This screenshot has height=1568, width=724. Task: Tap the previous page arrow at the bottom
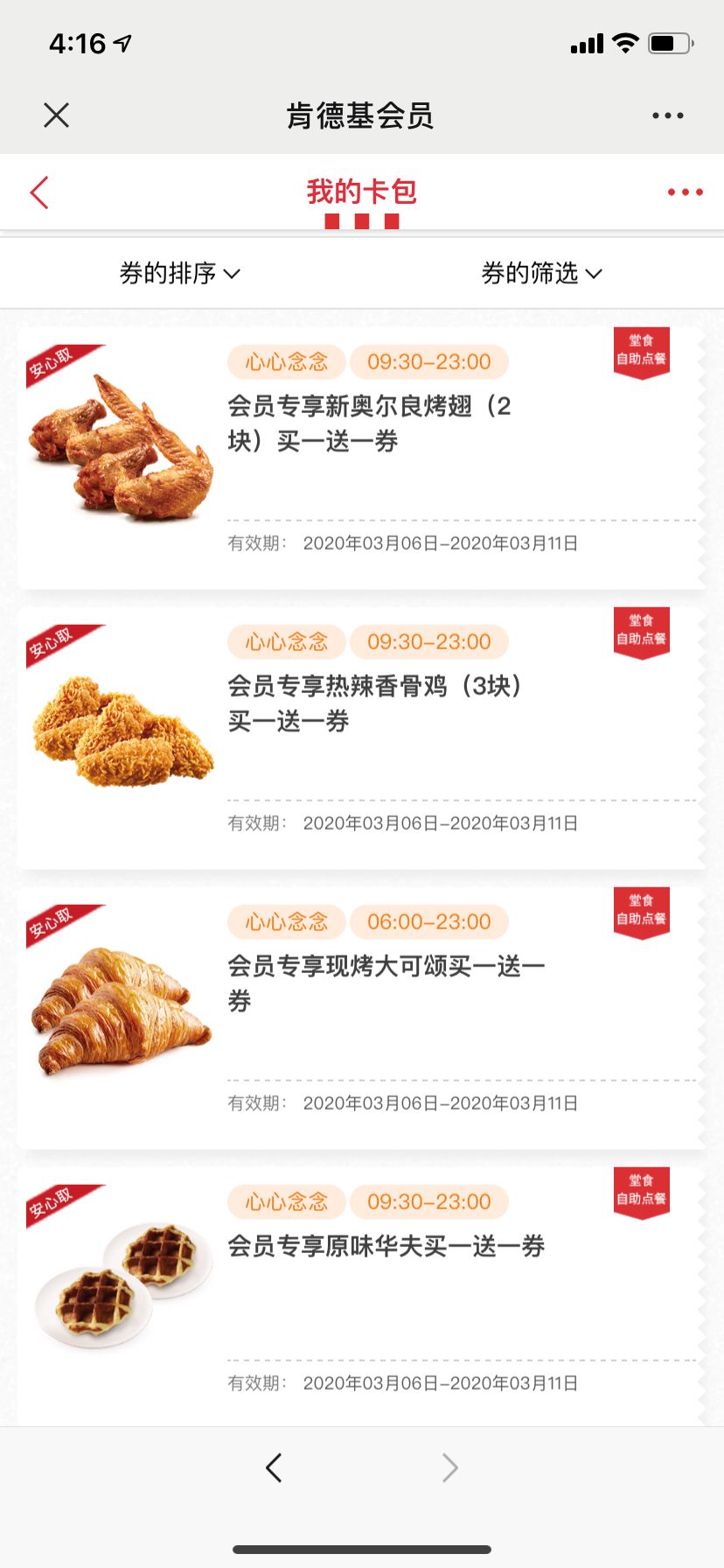[x=274, y=1467]
